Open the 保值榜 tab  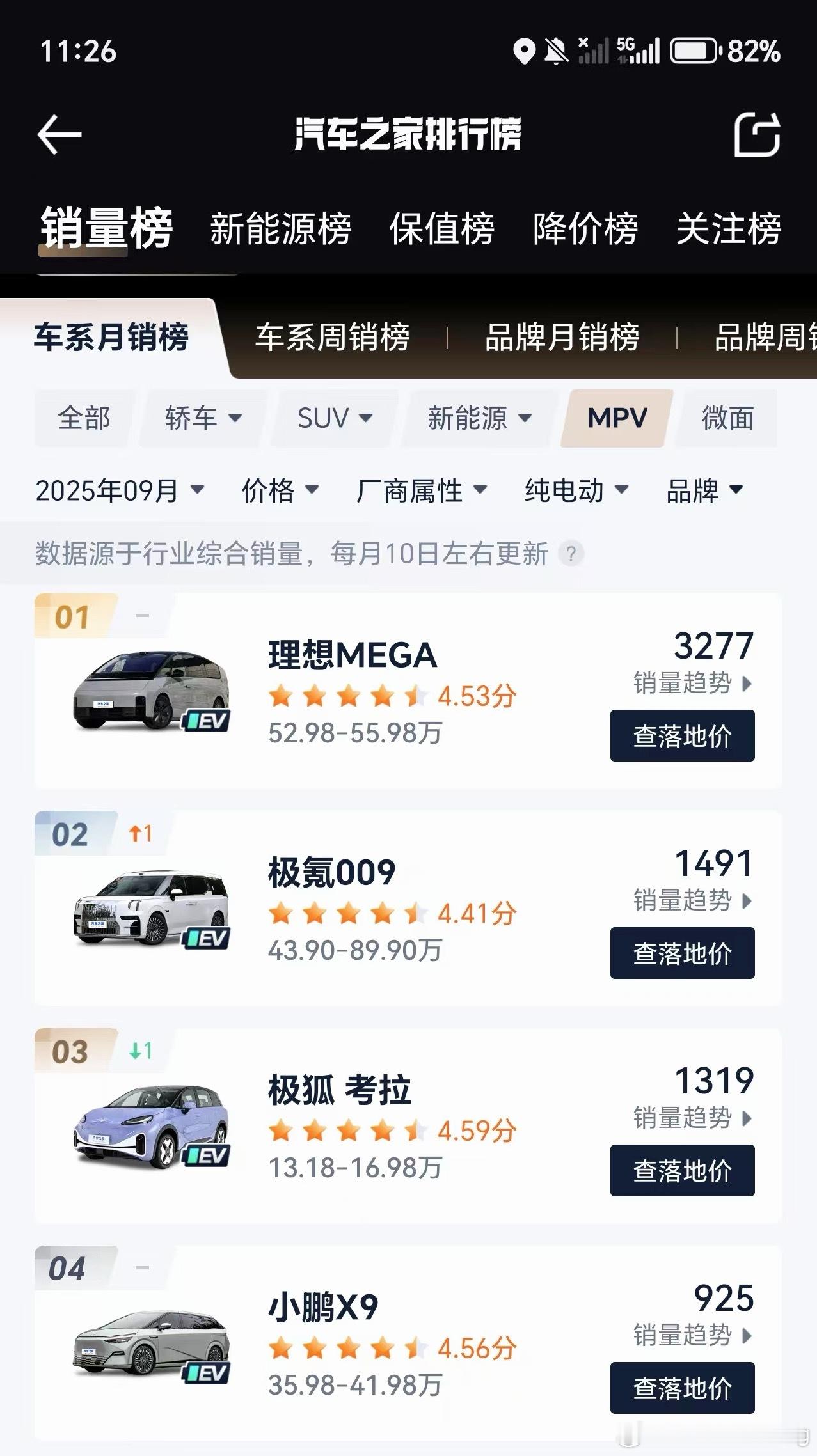coord(441,228)
